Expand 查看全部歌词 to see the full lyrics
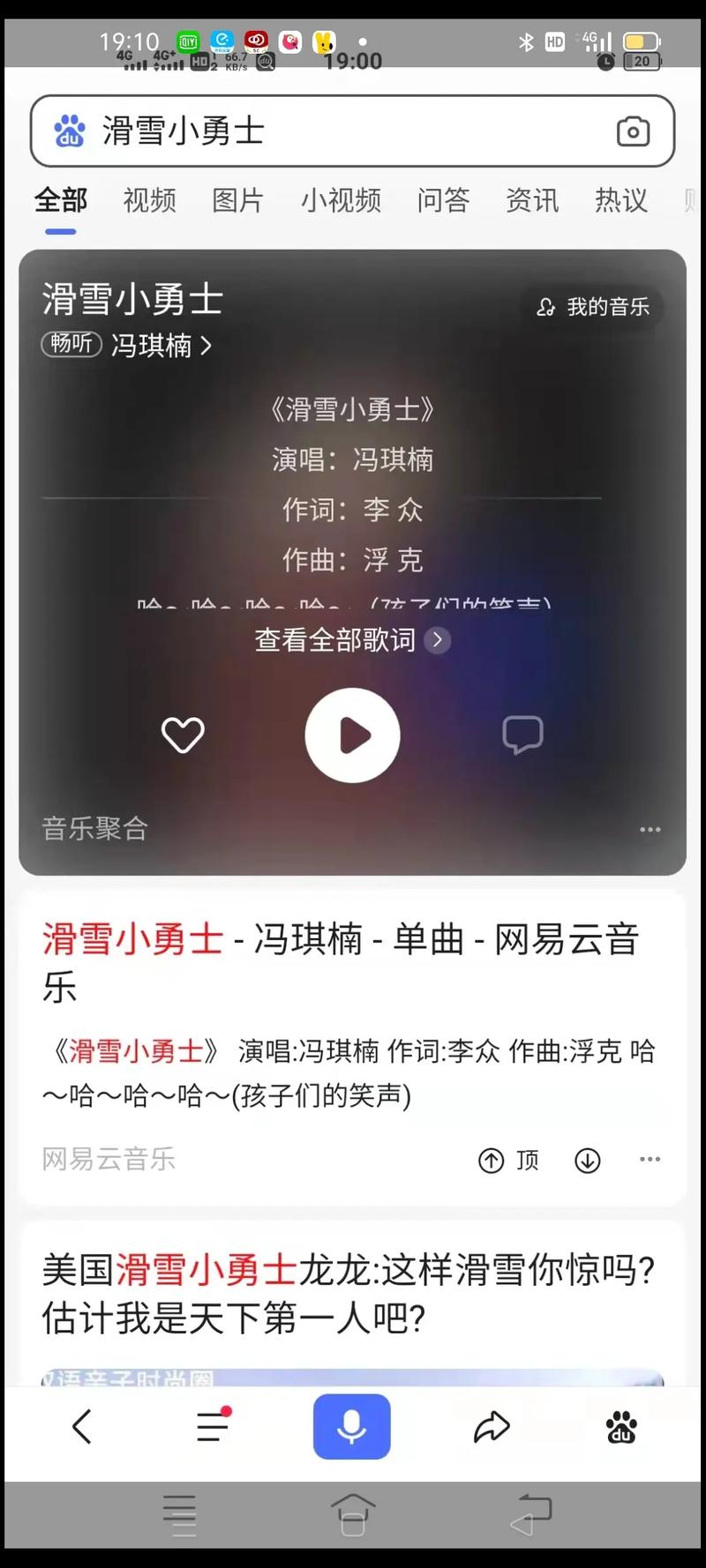The width and height of the screenshot is (706, 1568). [351, 639]
